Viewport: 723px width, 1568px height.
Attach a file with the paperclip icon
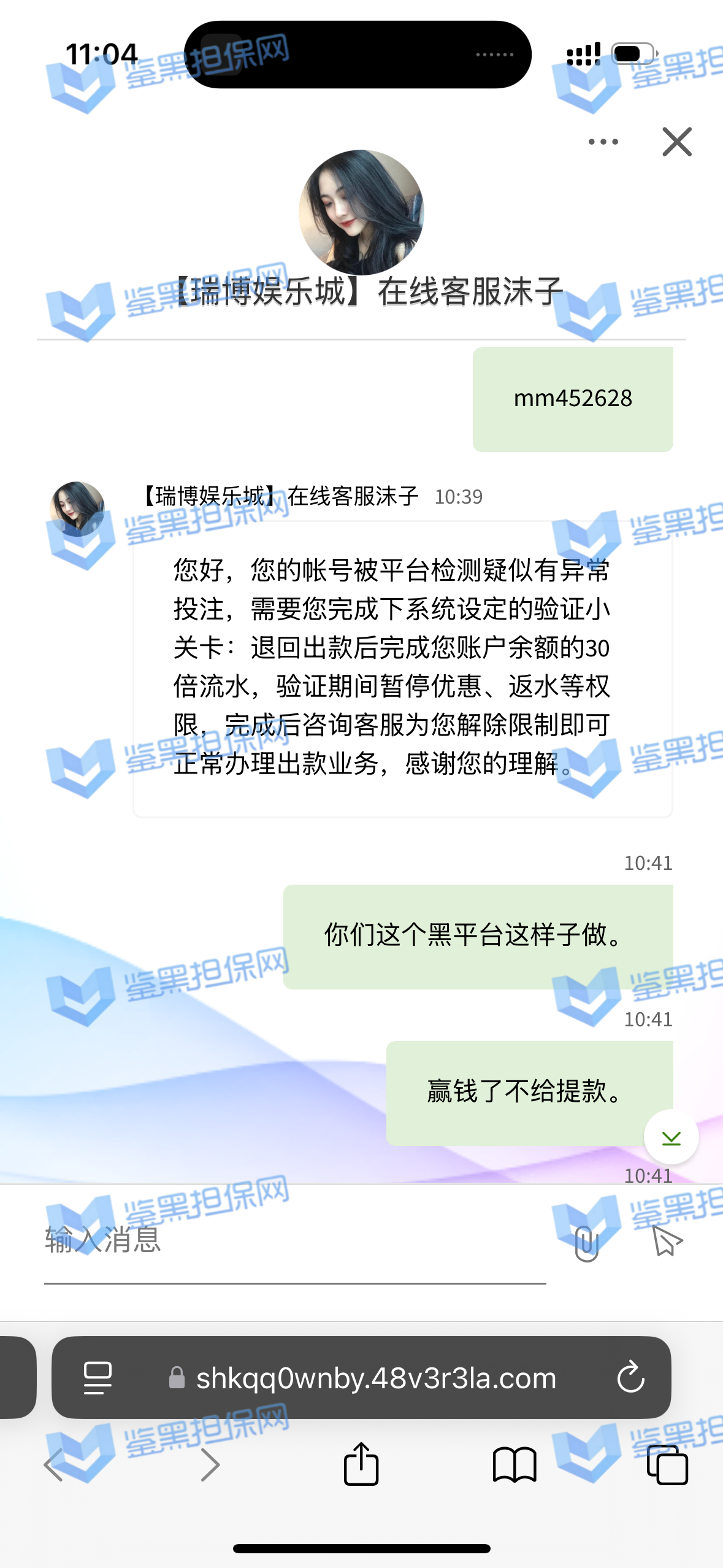(x=586, y=1243)
